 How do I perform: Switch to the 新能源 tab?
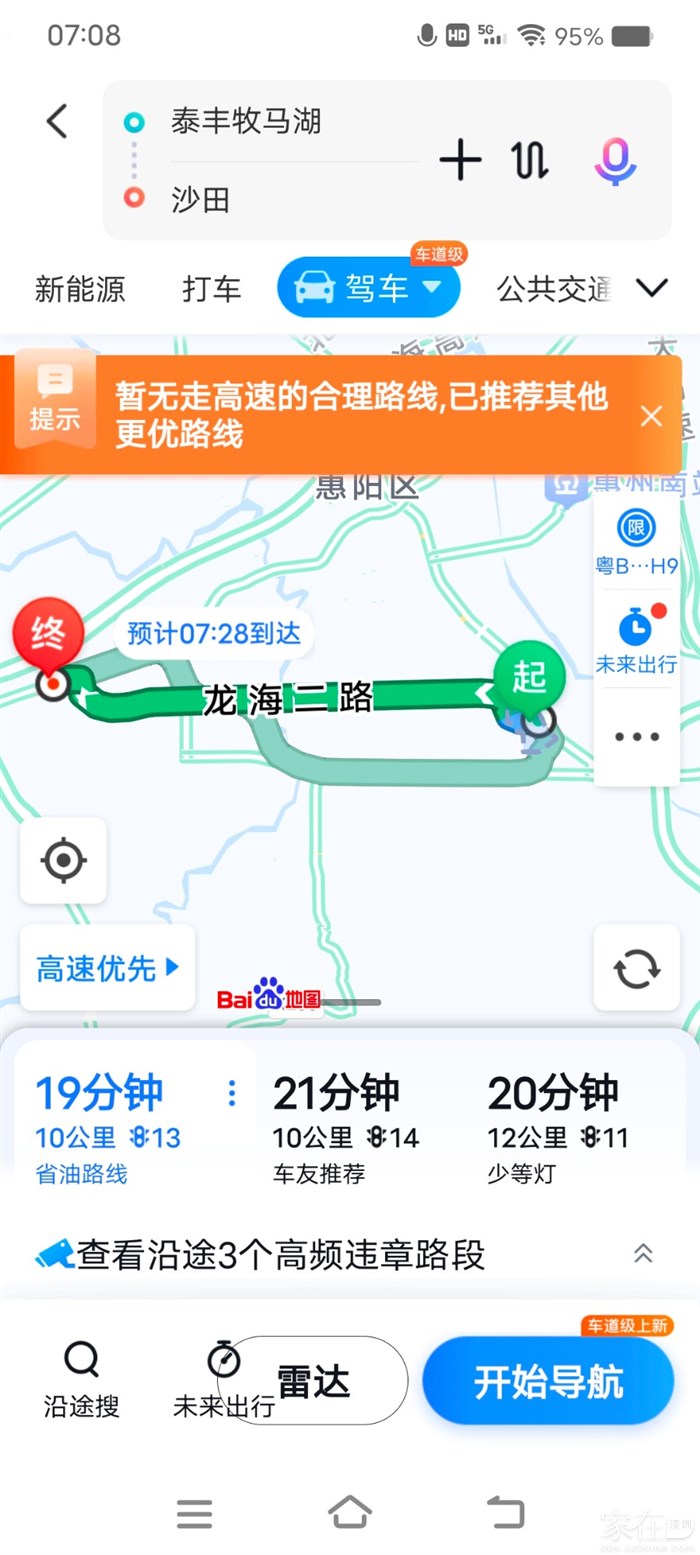[x=80, y=289]
